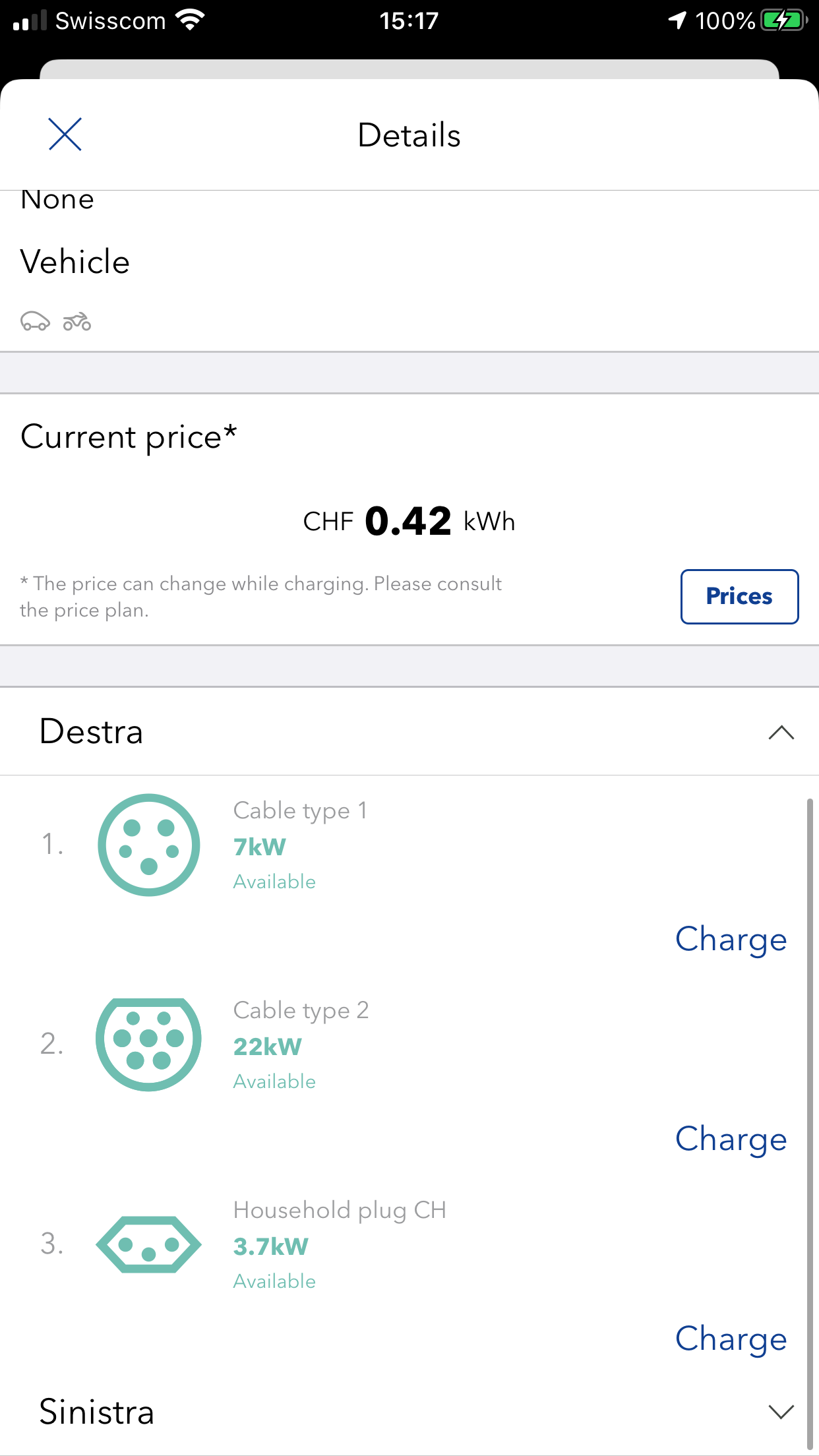This screenshot has height=1456, width=819.
Task: Tap the Household plug CH icon
Action: [x=149, y=1245]
